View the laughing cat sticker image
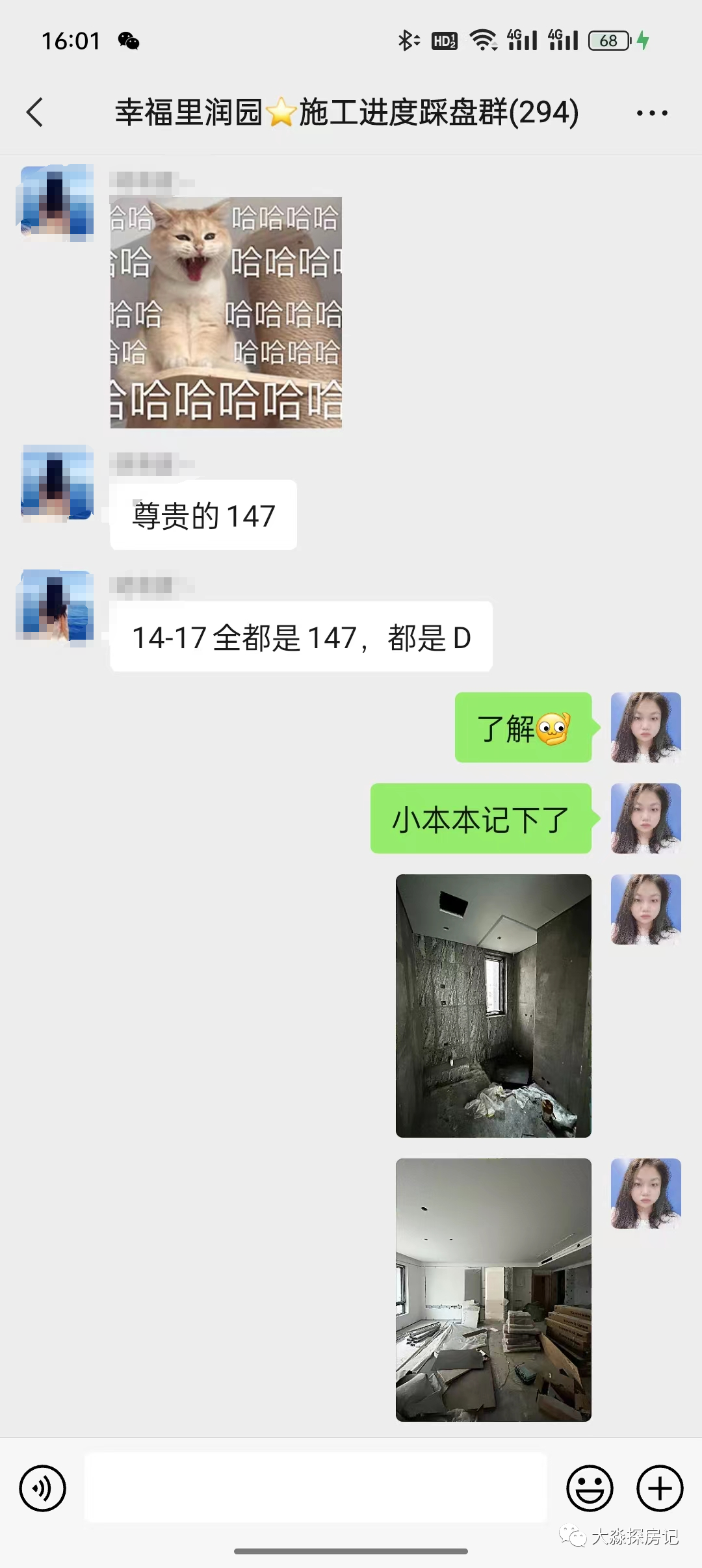The height and width of the screenshot is (1568, 702). click(226, 313)
